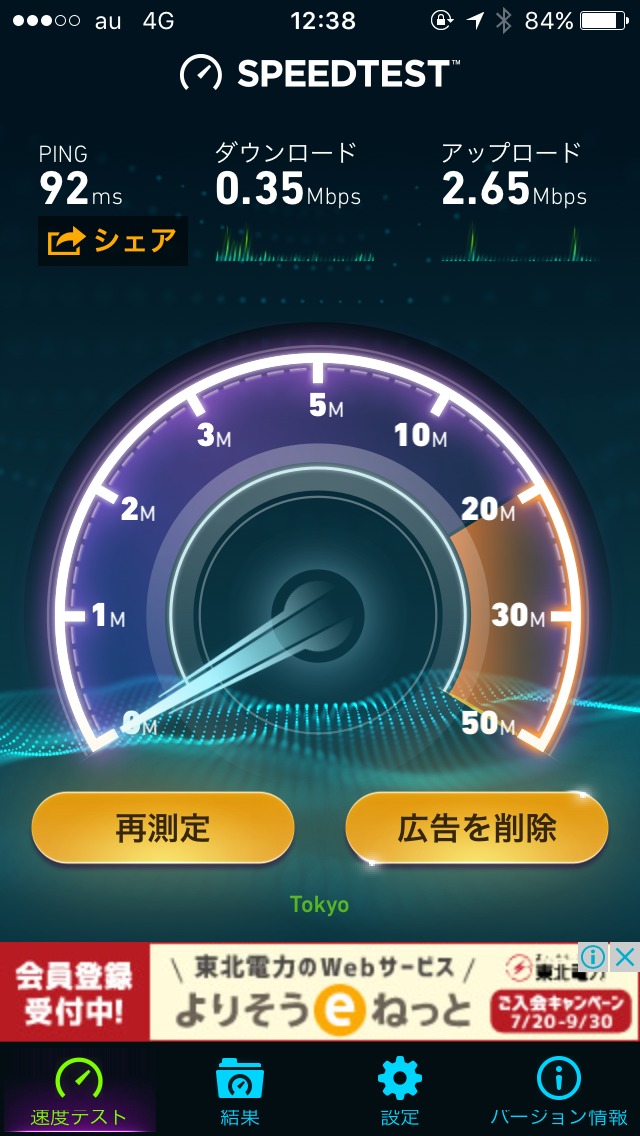
Task: Close the 東北電力 ad banner
Action: [x=625, y=957]
